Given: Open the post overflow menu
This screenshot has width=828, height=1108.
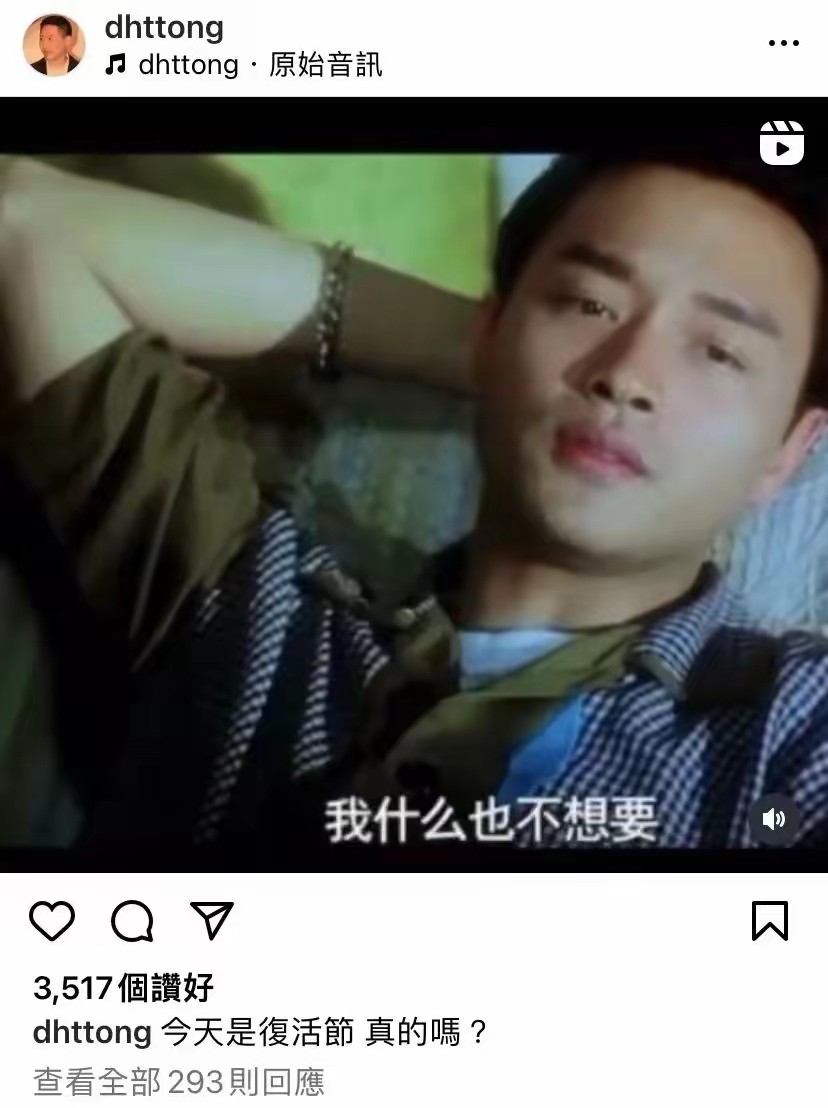Looking at the screenshot, I should point(783,43).
